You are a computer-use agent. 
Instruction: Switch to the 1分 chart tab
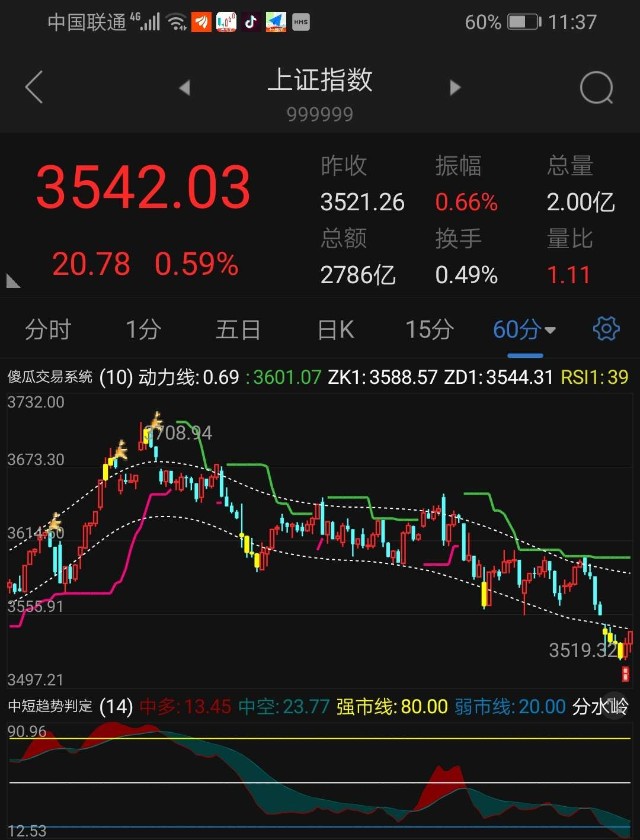[143, 329]
